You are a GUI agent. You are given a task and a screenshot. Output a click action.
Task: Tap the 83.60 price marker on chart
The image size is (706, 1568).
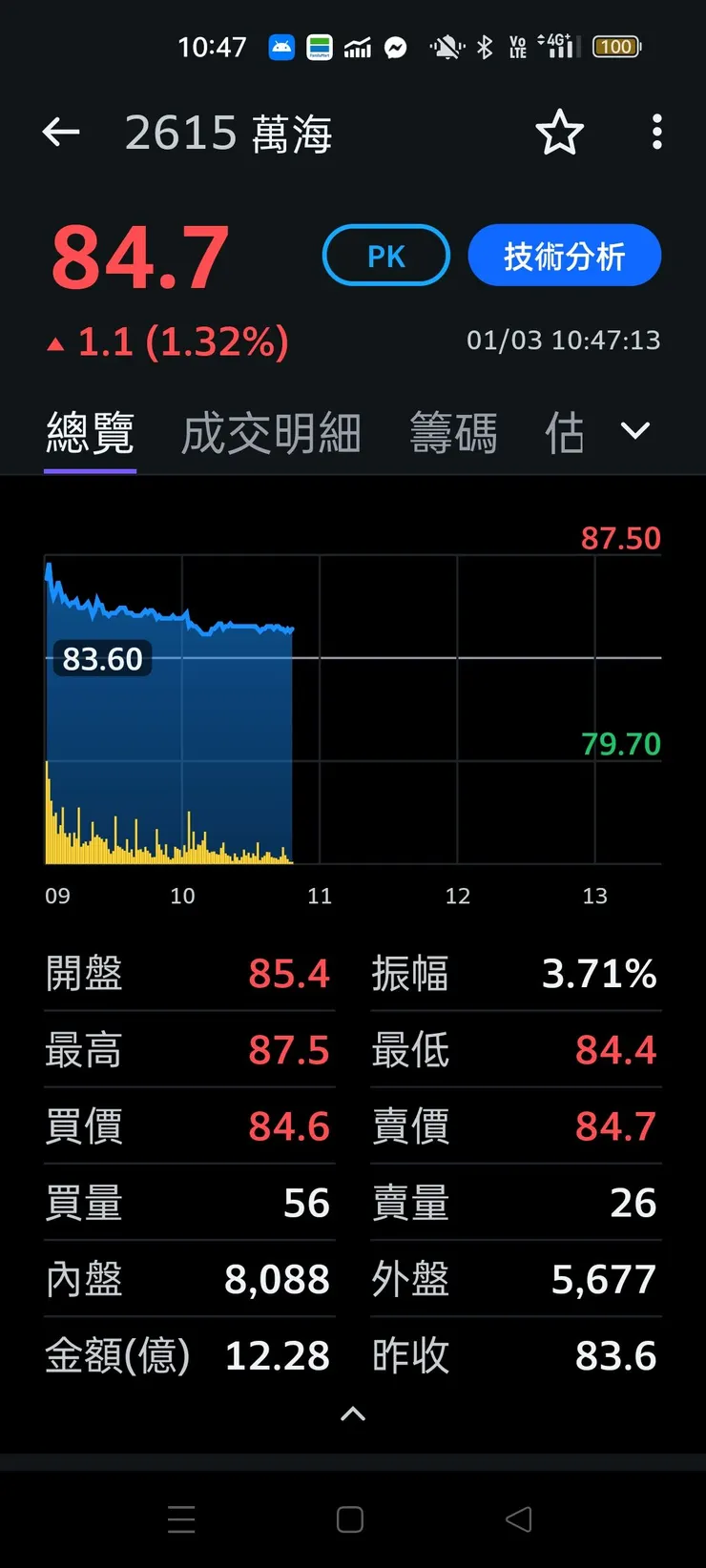[x=103, y=658]
